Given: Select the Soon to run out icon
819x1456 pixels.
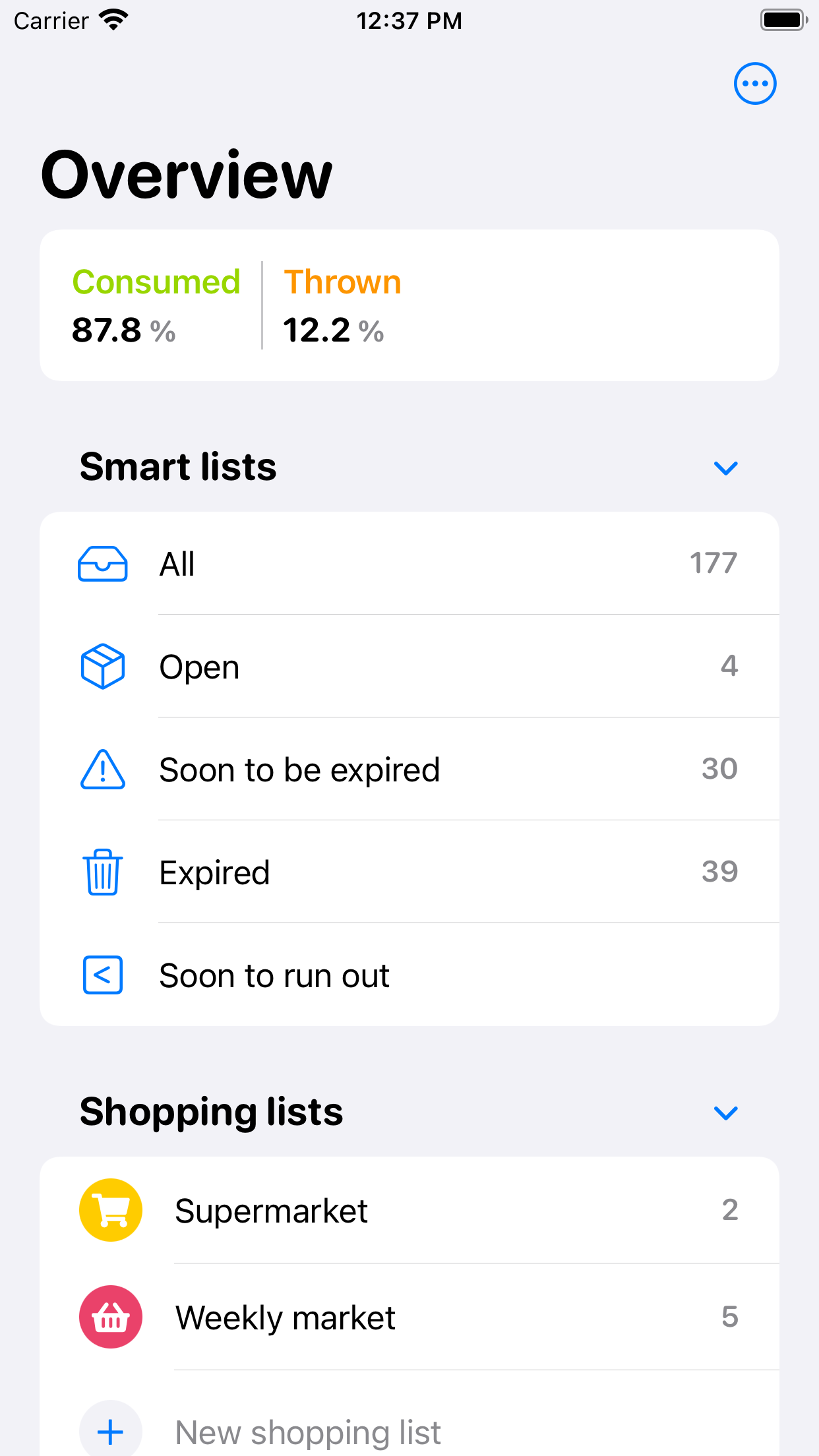Looking at the screenshot, I should 102,975.
